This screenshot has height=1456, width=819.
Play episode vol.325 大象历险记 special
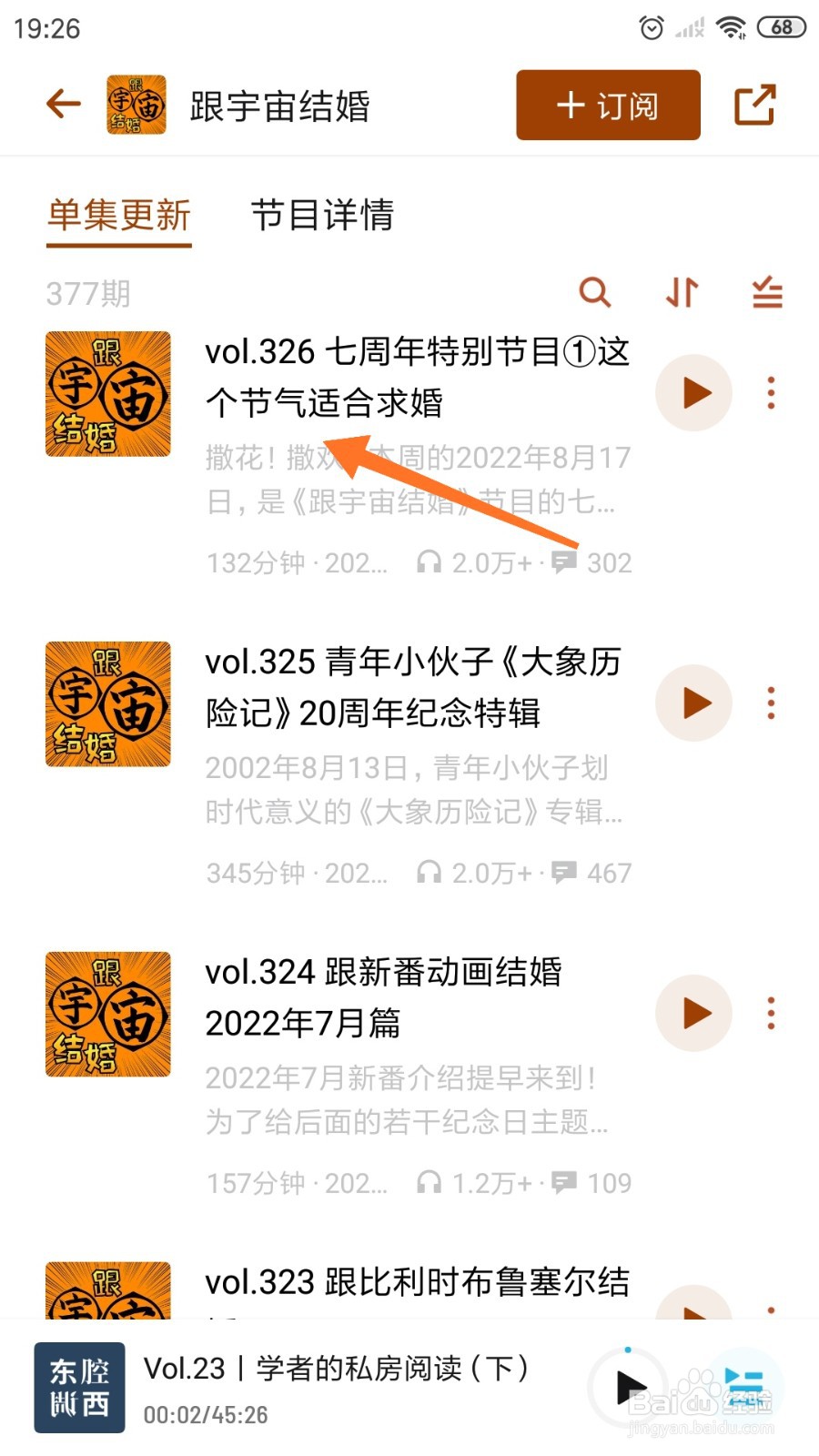click(x=693, y=703)
